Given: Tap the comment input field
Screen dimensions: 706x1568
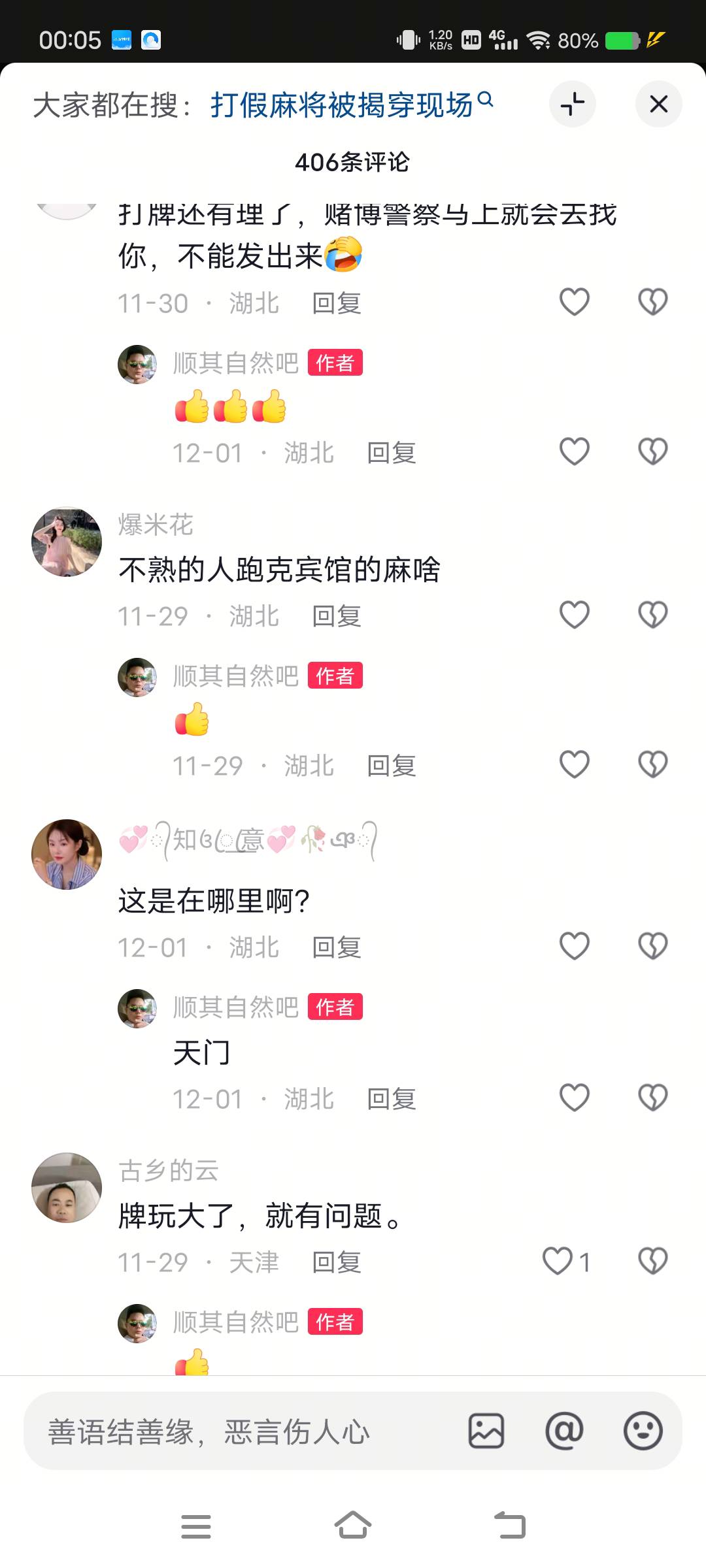Looking at the screenshot, I should pos(242,1431).
